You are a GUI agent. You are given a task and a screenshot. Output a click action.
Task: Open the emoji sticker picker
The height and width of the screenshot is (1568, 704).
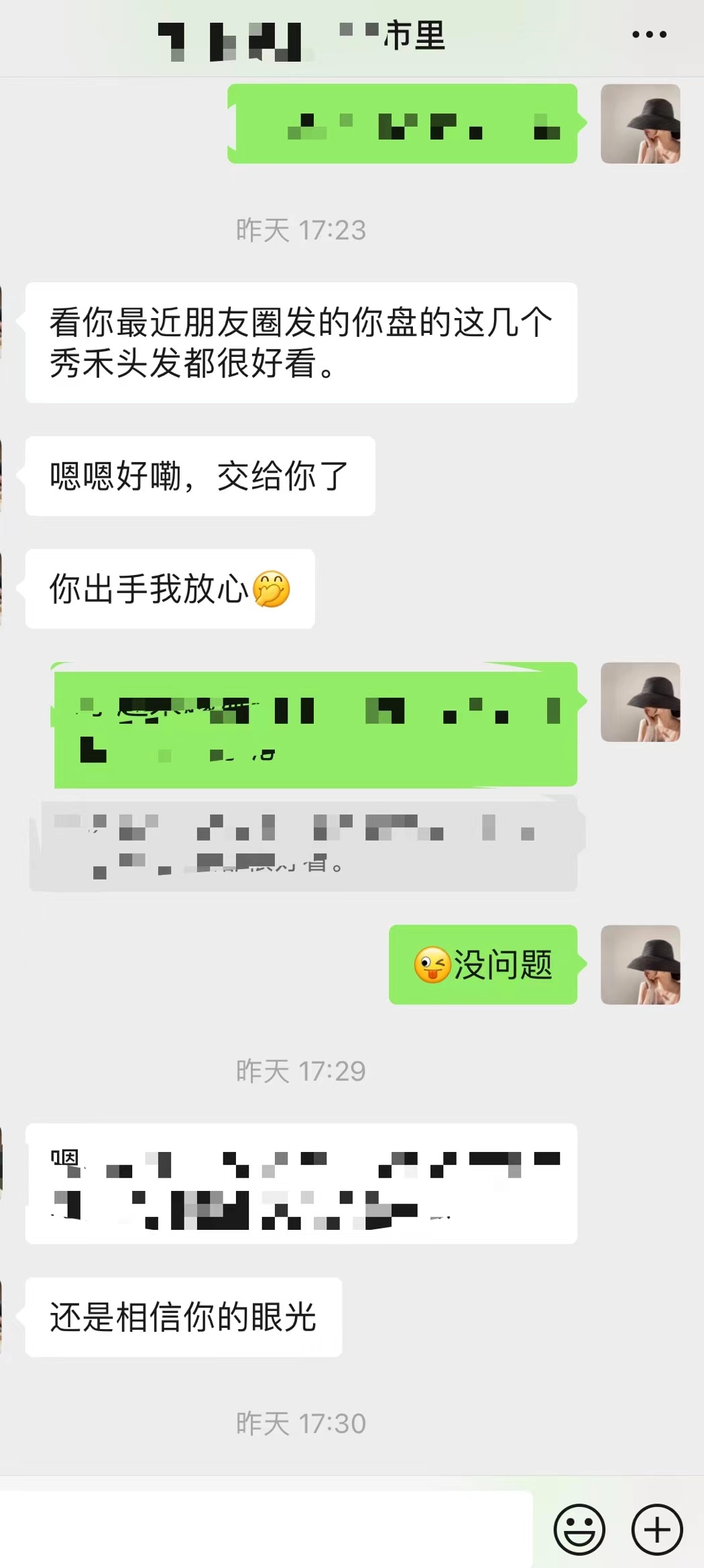[x=579, y=1529]
